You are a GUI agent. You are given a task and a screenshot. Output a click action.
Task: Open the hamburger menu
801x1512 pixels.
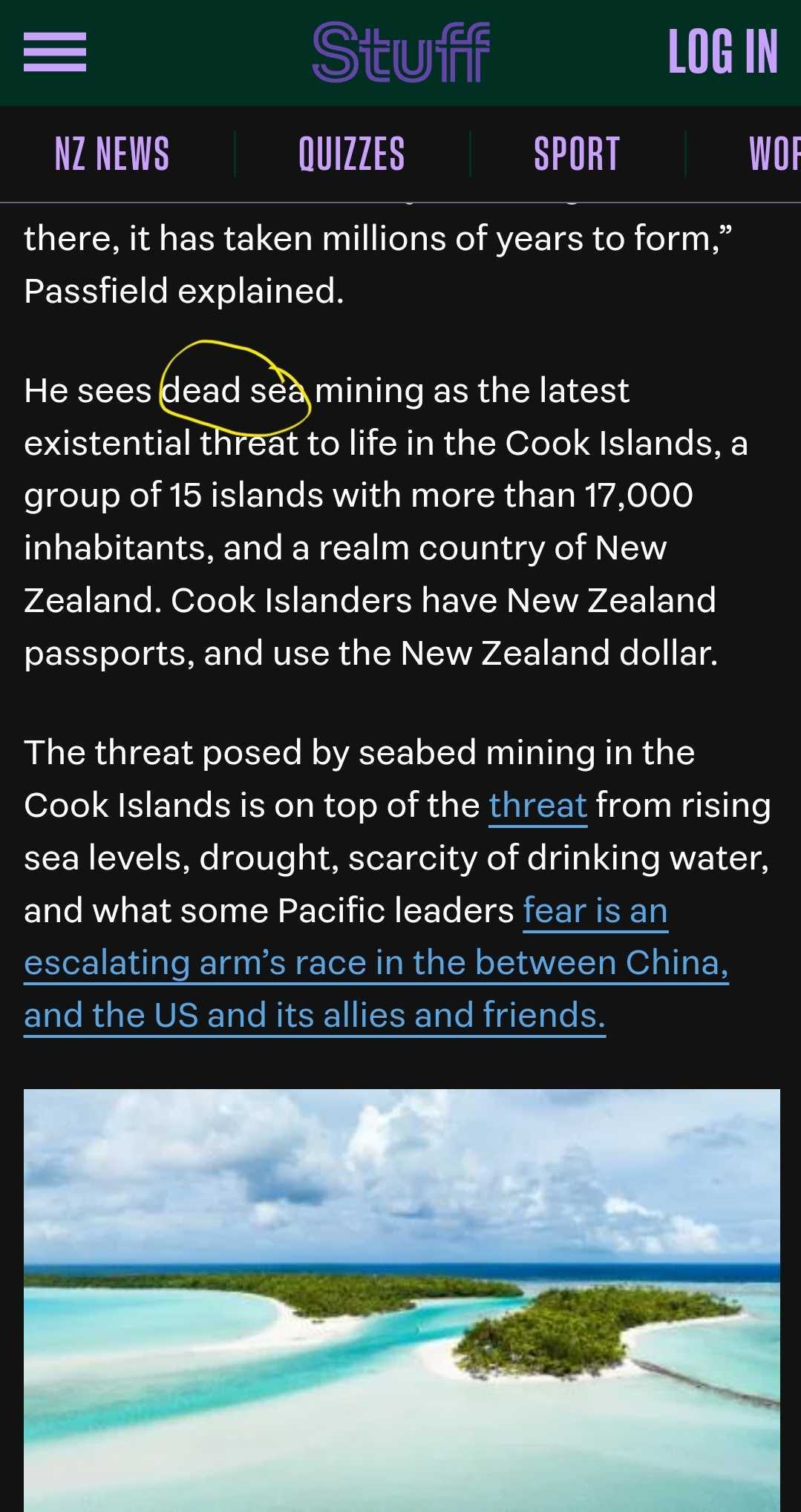55,53
